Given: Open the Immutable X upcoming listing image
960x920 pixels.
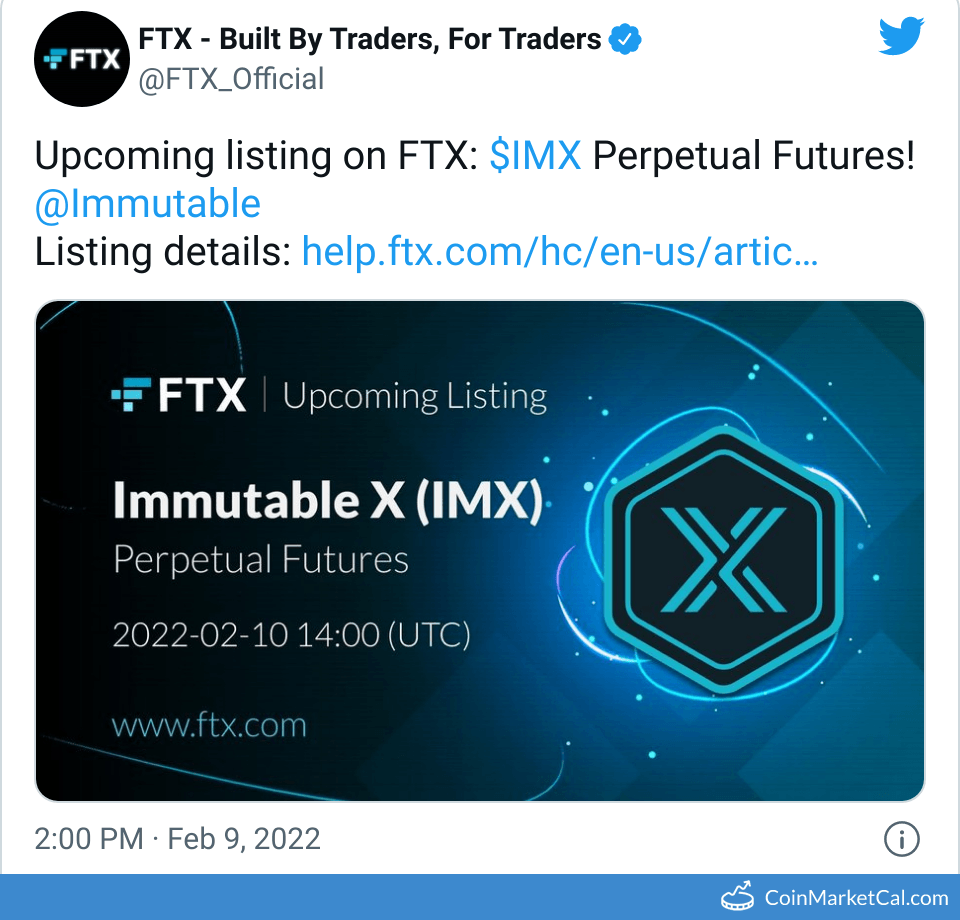Looking at the screenshot, I should [x=480, y=550].
